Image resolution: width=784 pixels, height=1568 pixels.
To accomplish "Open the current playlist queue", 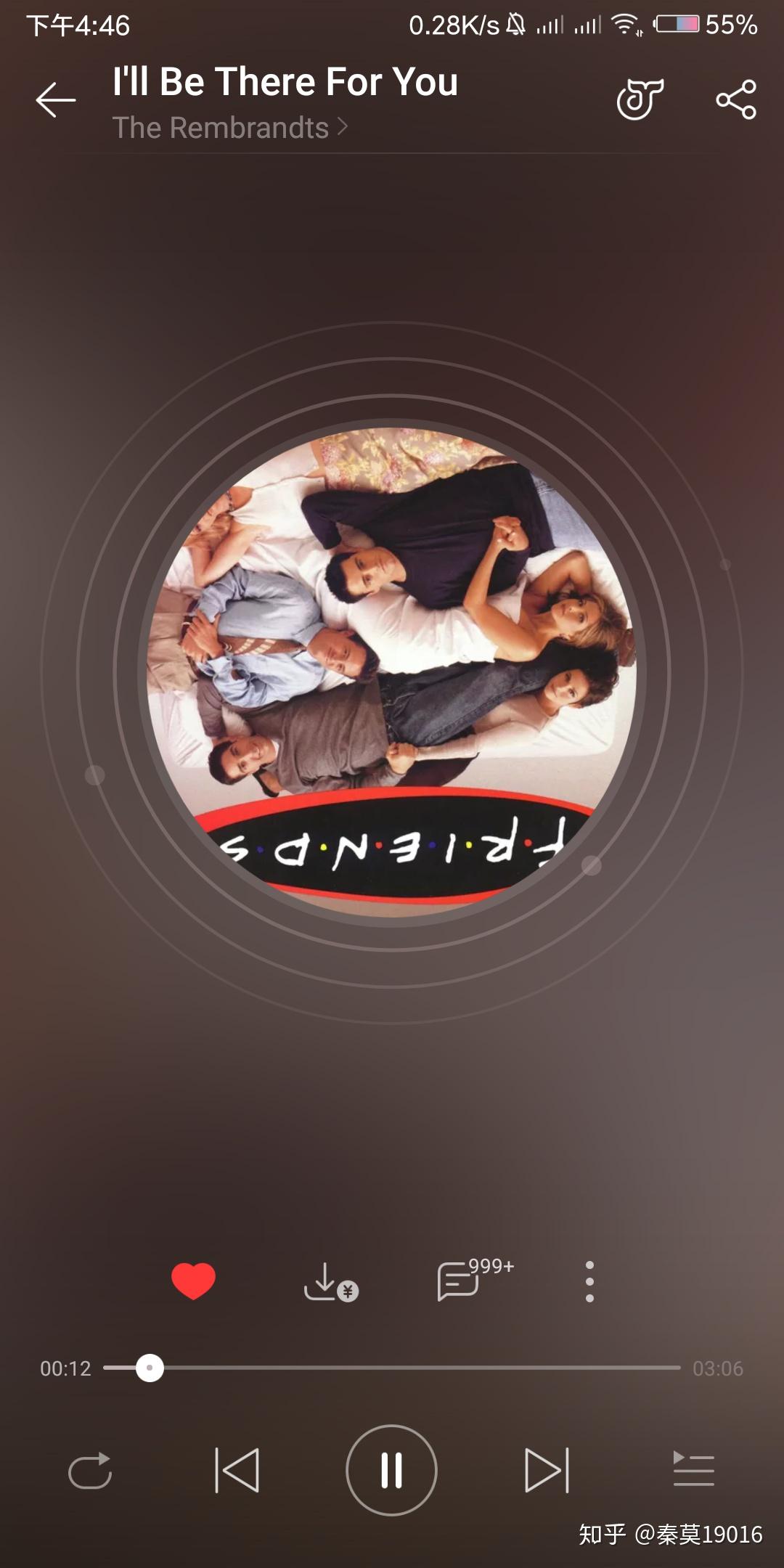I will click(693, 1470).
